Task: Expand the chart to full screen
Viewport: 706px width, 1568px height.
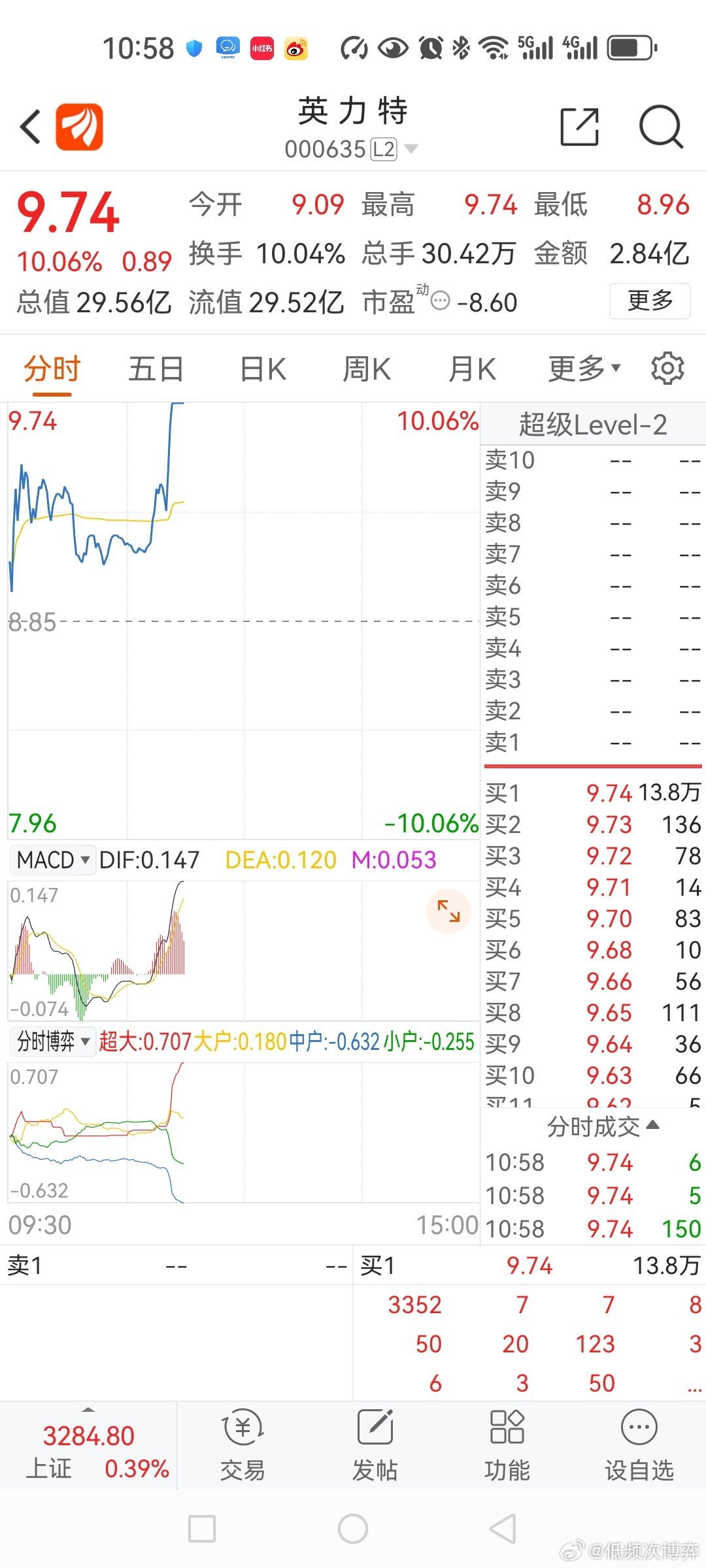Action: 448,911
